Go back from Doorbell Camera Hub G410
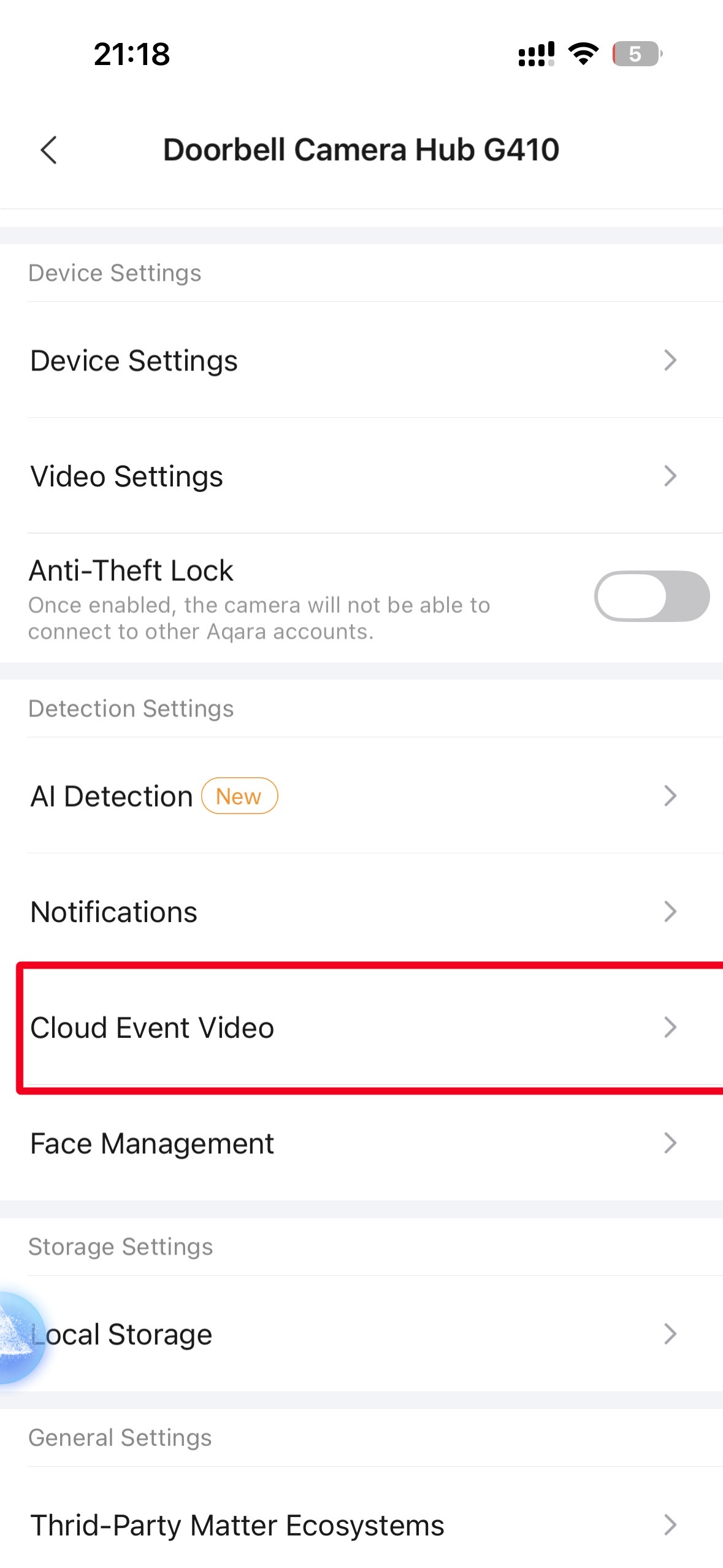723x1568 pixels. coord(49,150)
